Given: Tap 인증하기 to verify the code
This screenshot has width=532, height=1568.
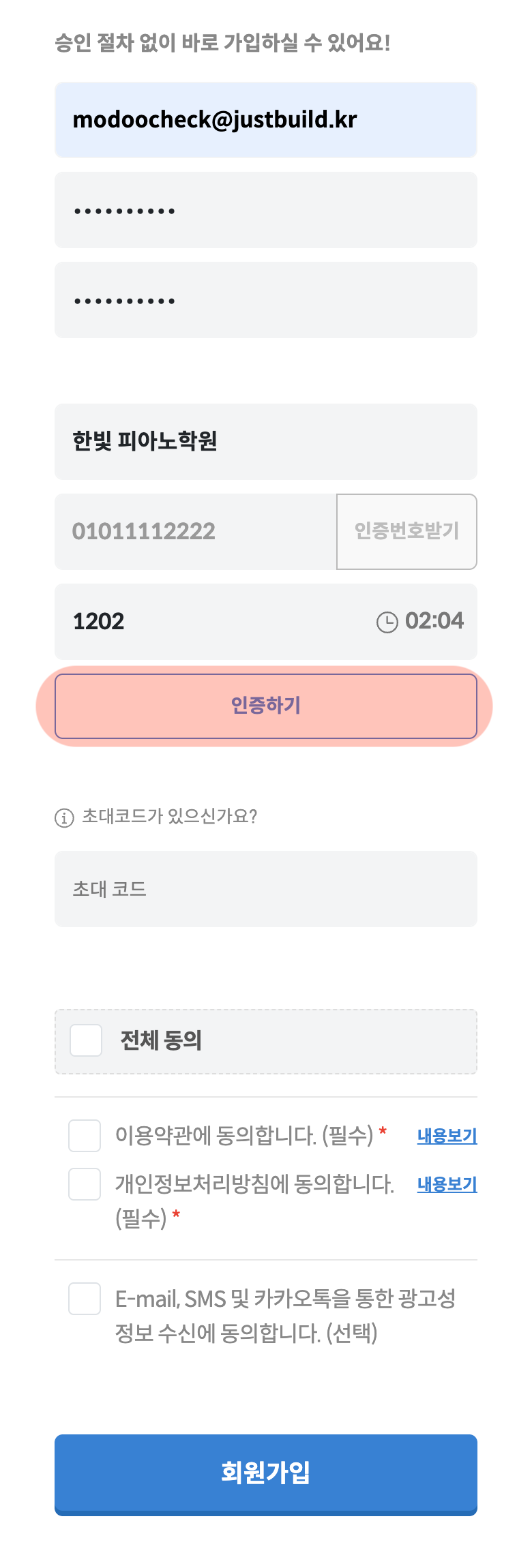Looking at the screenshot, I should (x=265, y=706).
